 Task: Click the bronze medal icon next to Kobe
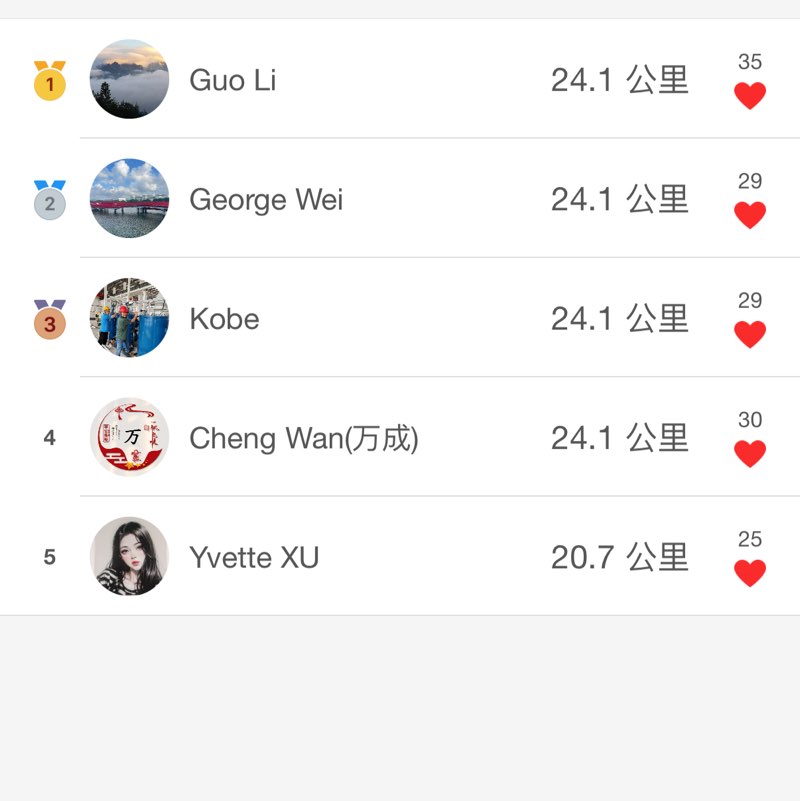(x=49, y=318)
